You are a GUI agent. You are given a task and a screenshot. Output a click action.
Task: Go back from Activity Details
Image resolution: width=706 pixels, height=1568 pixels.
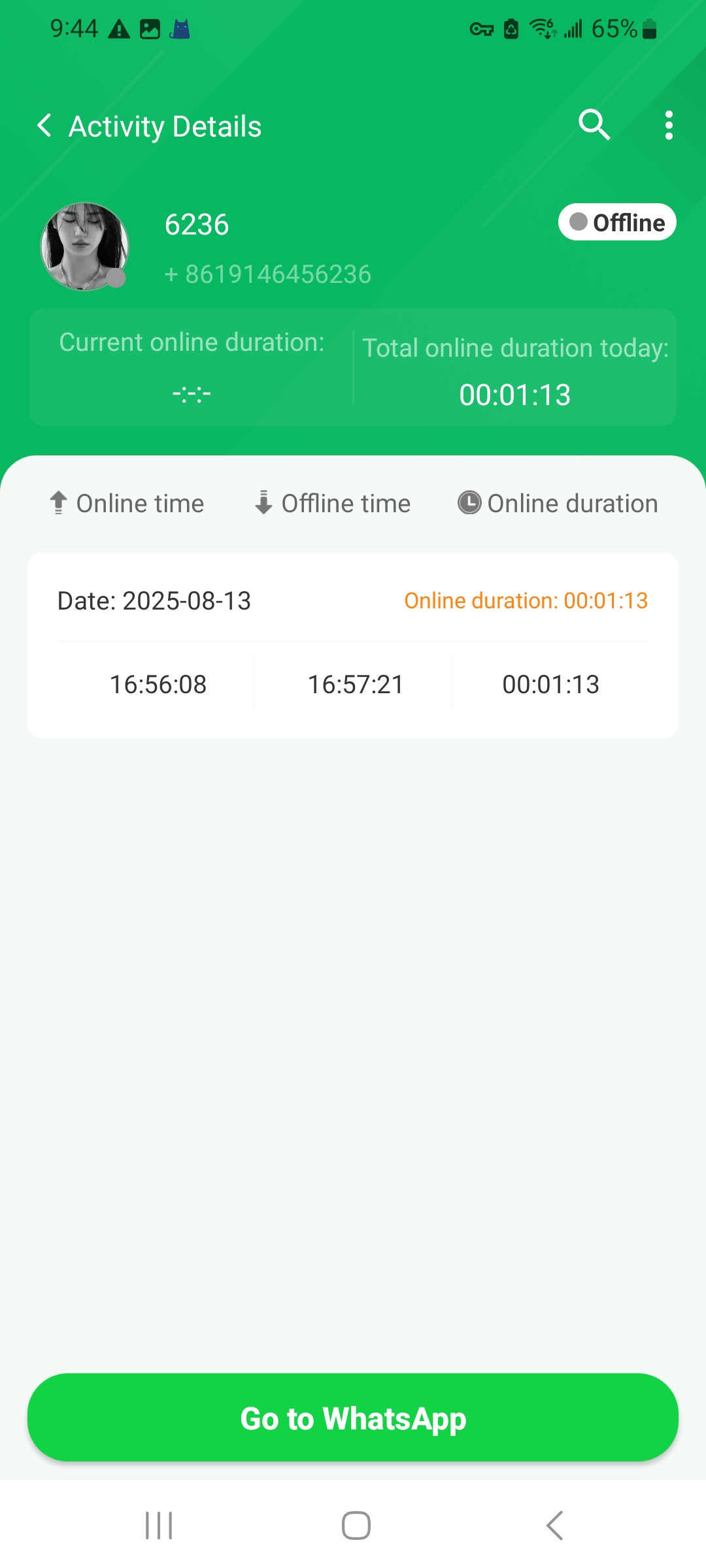(44, 125)
